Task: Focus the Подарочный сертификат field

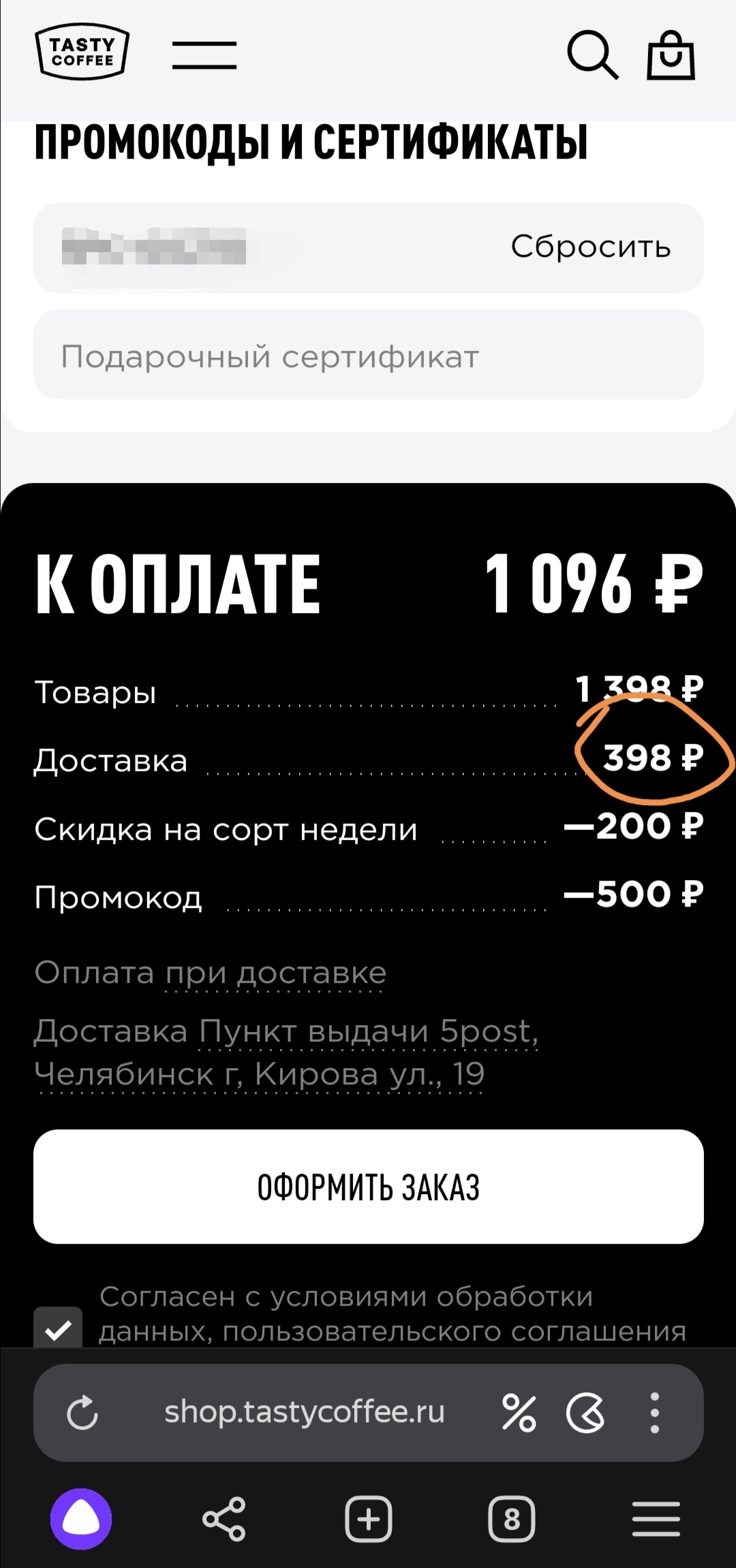Action: 368,355
